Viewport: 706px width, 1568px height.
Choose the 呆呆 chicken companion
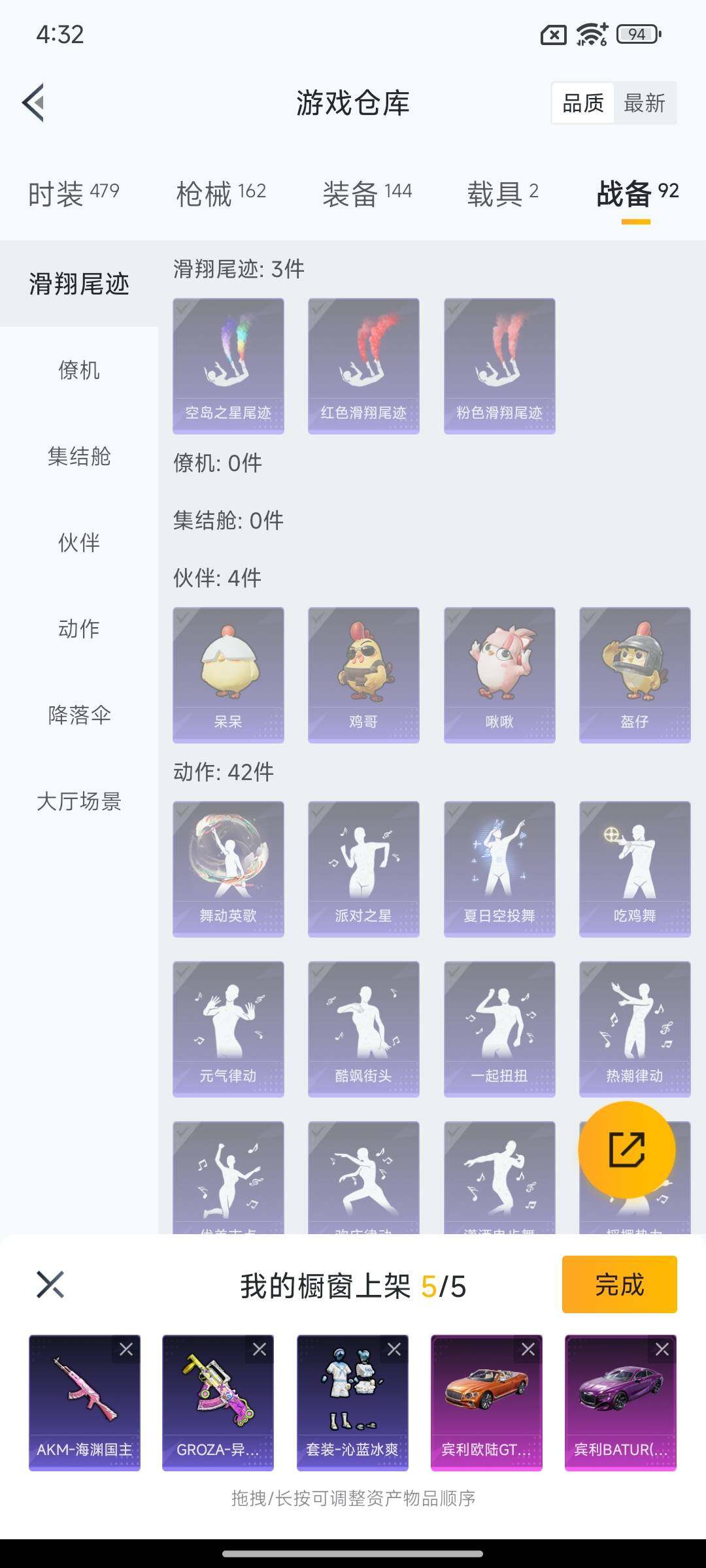point(227,673)
